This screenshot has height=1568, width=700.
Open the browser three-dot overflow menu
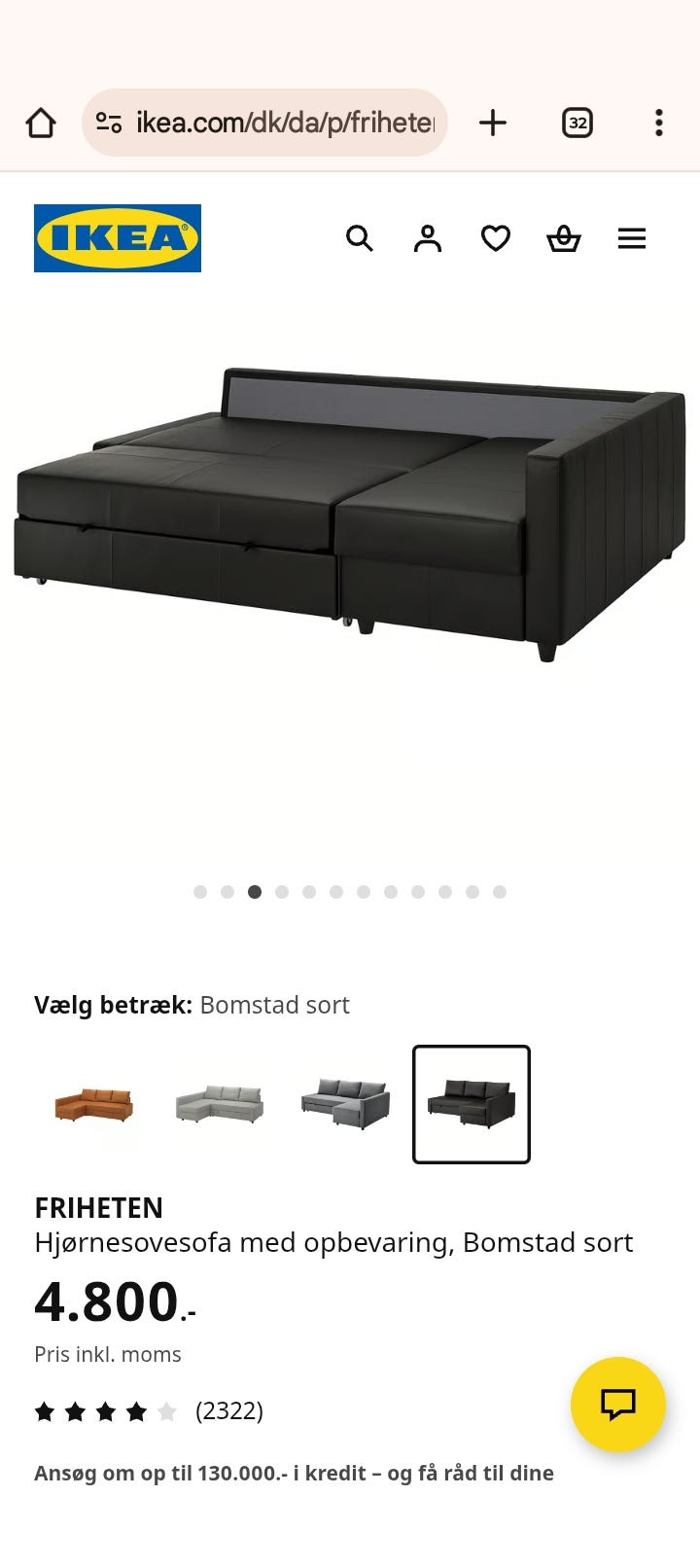659,122
